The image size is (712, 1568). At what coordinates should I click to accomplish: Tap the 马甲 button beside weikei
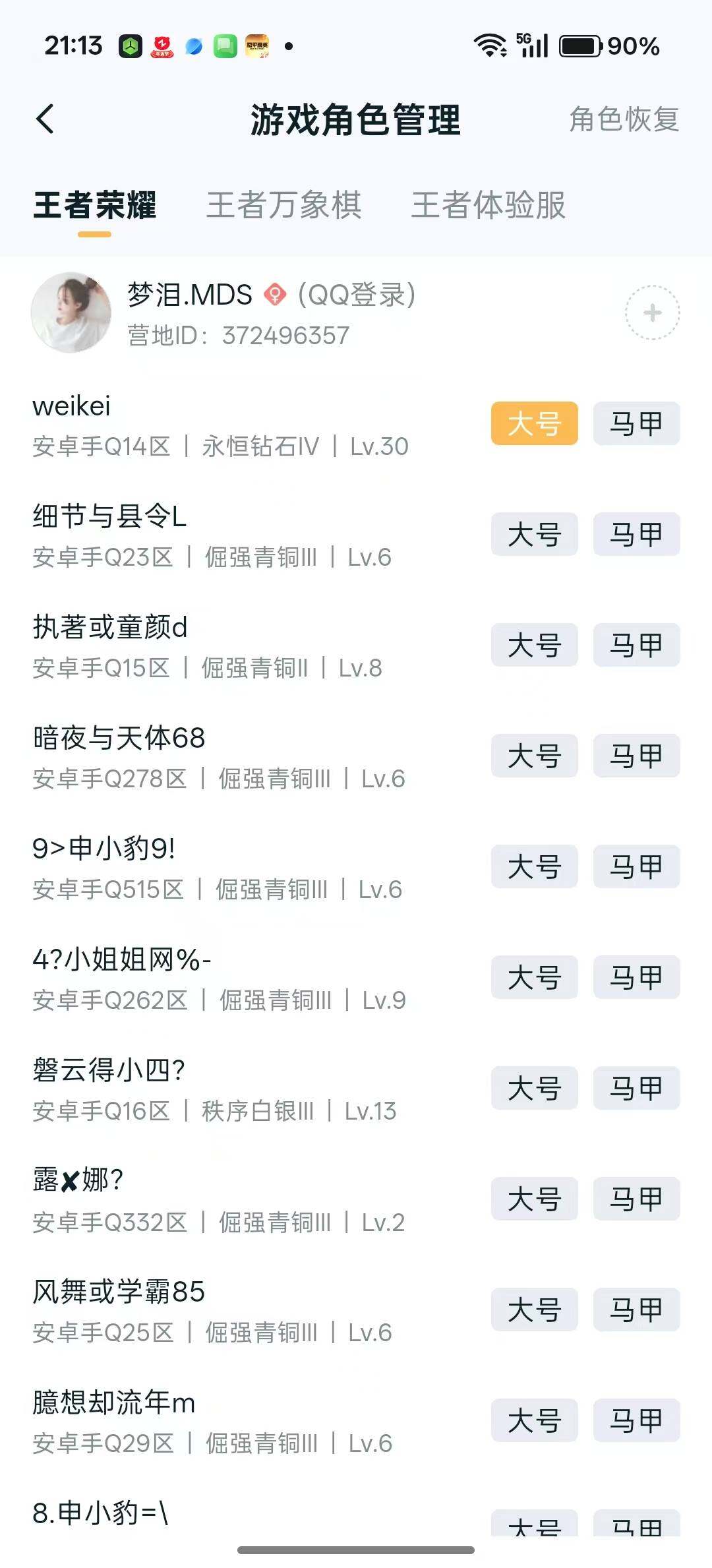[x=635, y=424]
